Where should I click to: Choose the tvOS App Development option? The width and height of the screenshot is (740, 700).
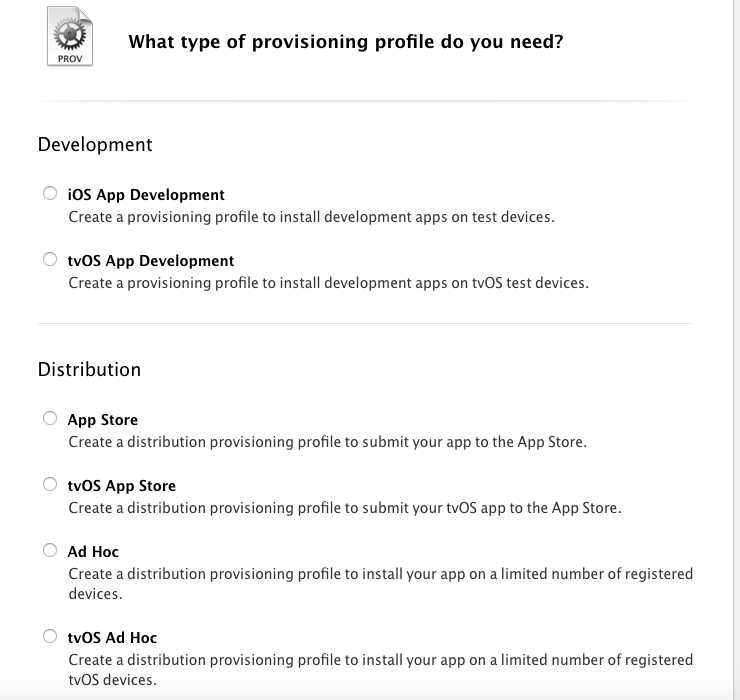tap(50, 260)
